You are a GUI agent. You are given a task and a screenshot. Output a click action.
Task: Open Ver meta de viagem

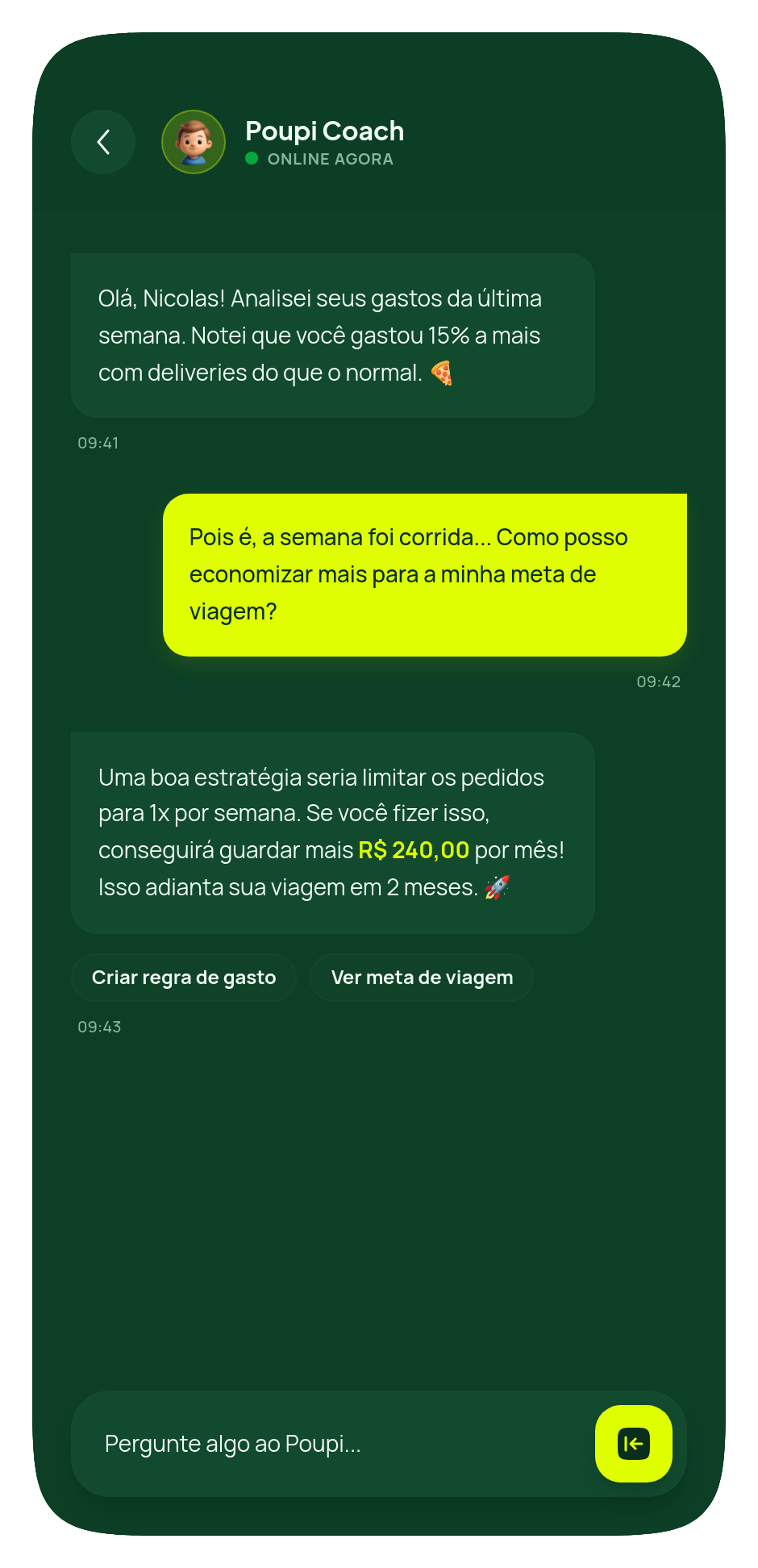click(x=421, y=977)
